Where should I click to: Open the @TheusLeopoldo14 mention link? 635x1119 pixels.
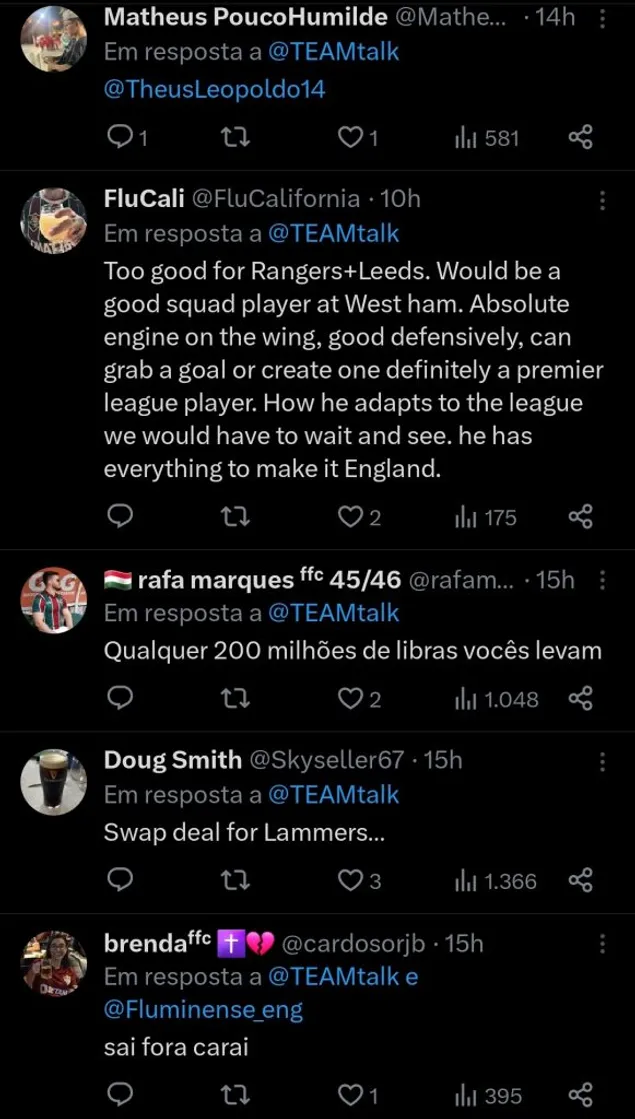point(214,89)
